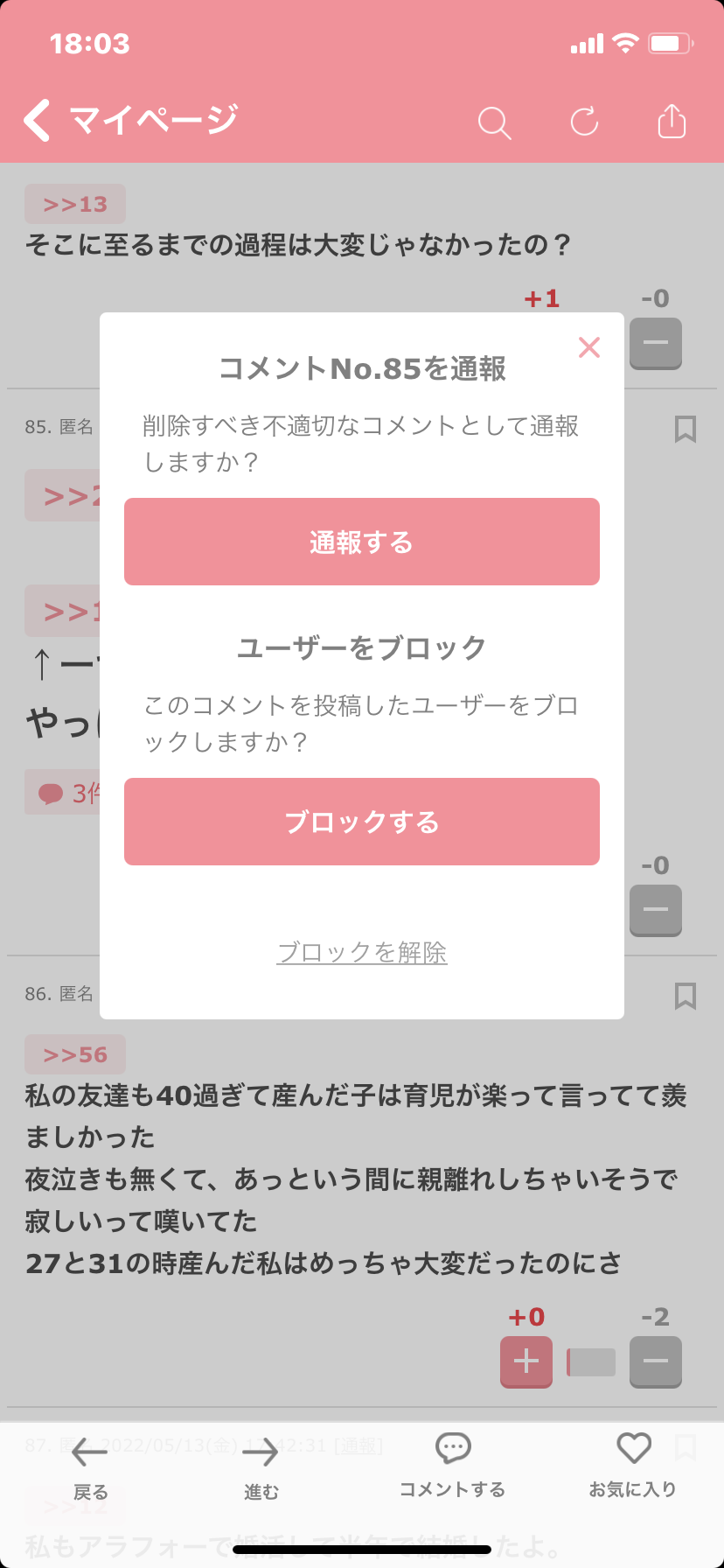Screen dimensions: 724x1568
Task: Upvote comment 86 with plus button
Action: [x=526, y=1361]
